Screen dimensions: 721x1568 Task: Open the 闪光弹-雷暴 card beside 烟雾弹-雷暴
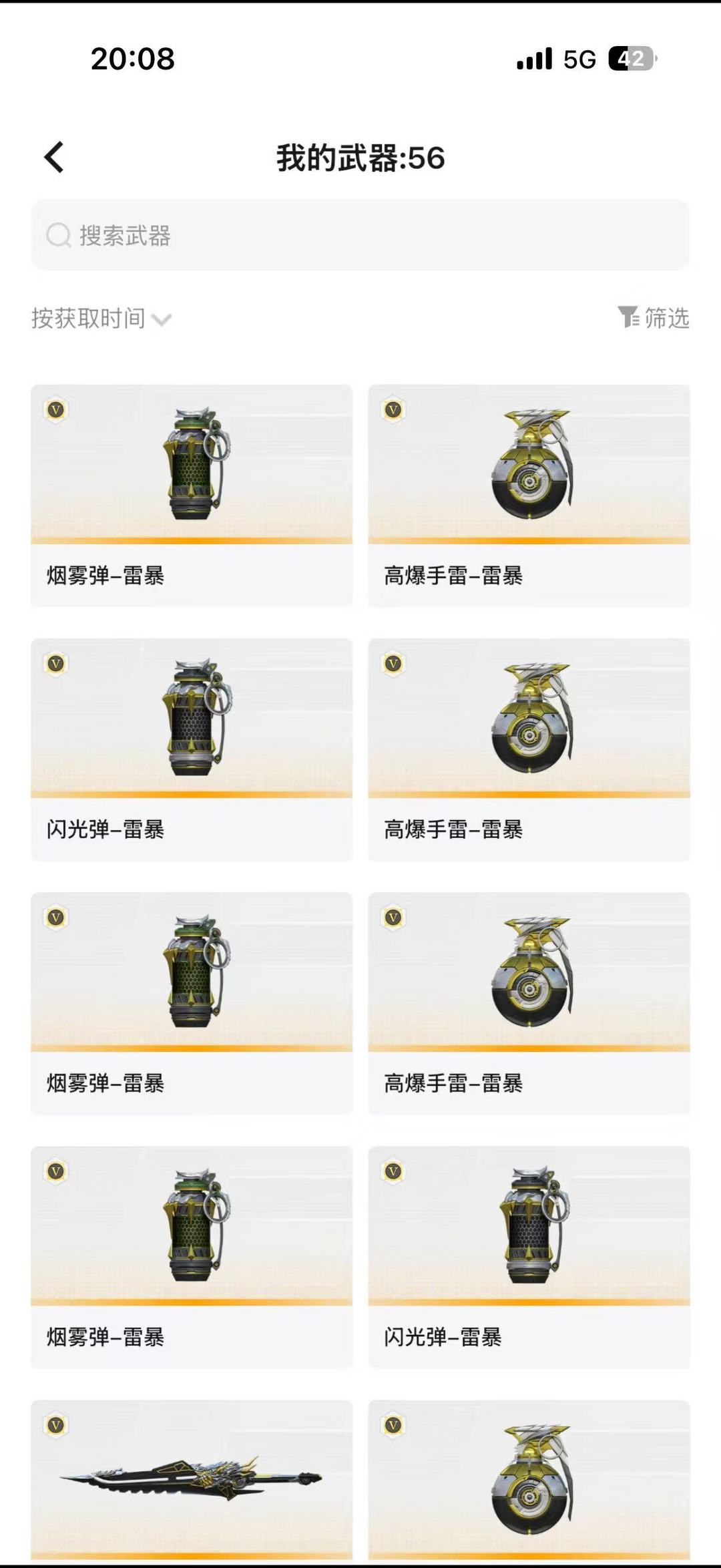tap(529, 1257)
